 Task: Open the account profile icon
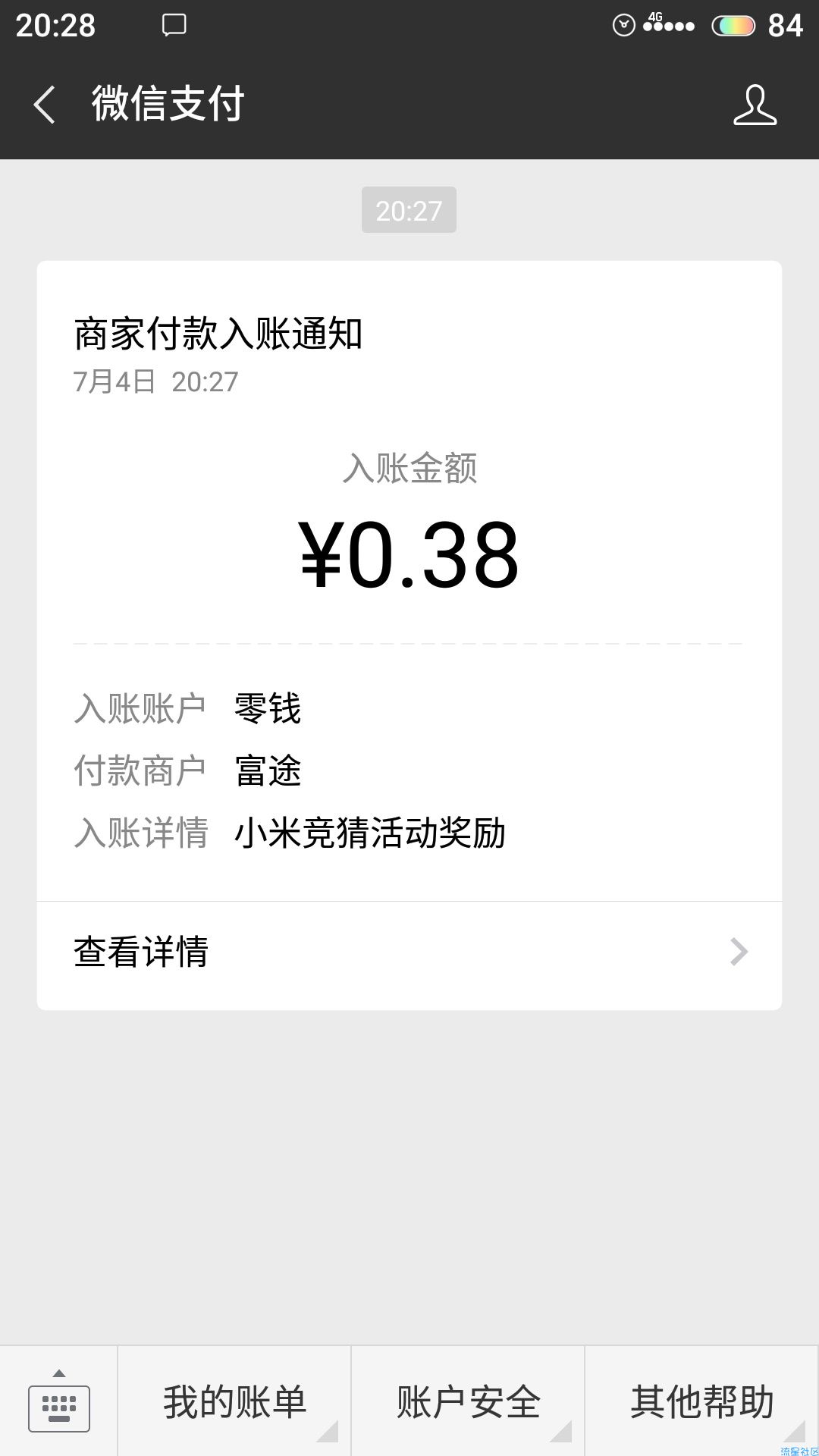click(x=755, y=105)
